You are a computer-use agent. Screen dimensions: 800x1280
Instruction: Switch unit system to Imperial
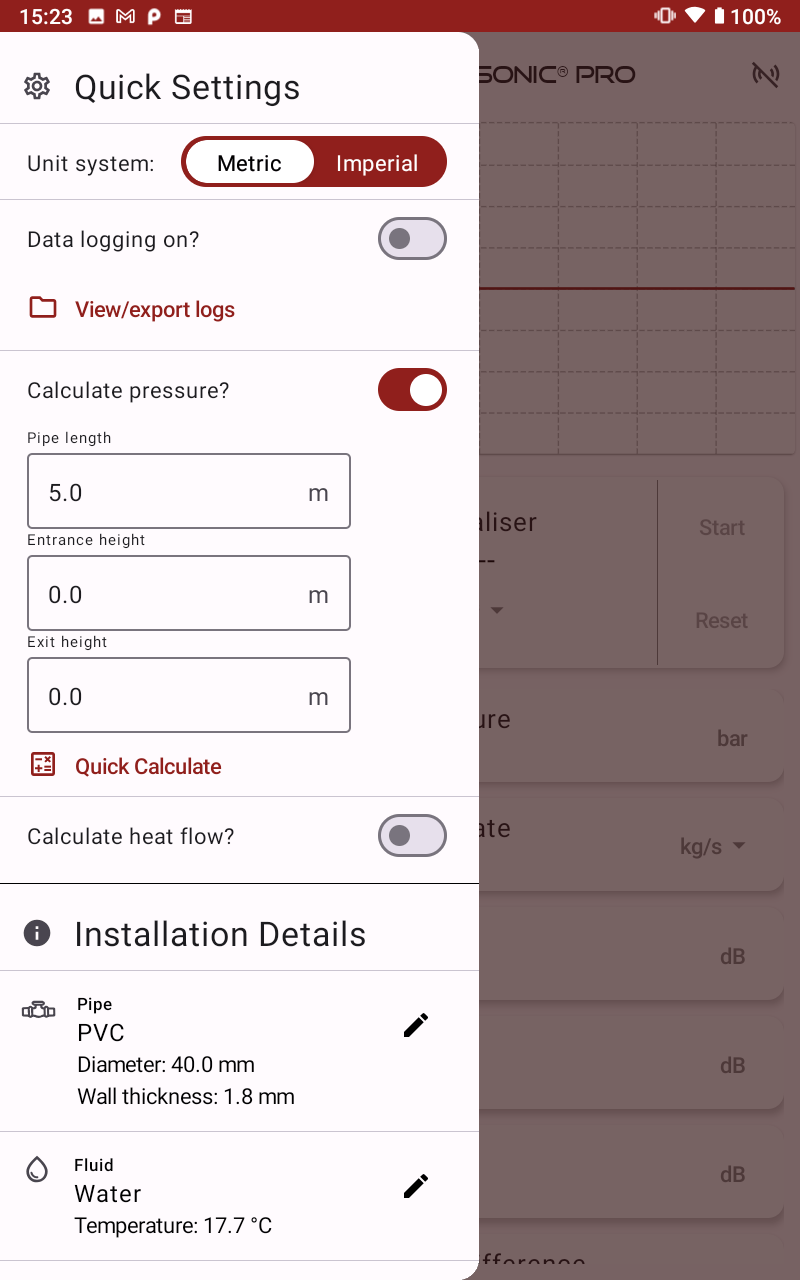pos(377,163)
